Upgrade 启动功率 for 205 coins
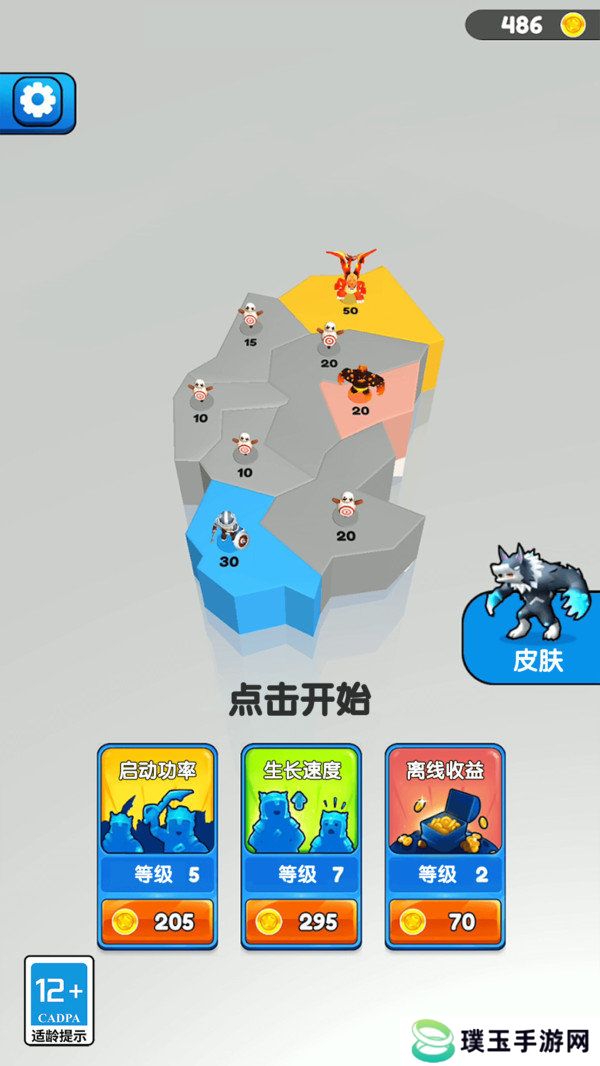The height and width of the screenshot is (1066, 600). [157, 921]
